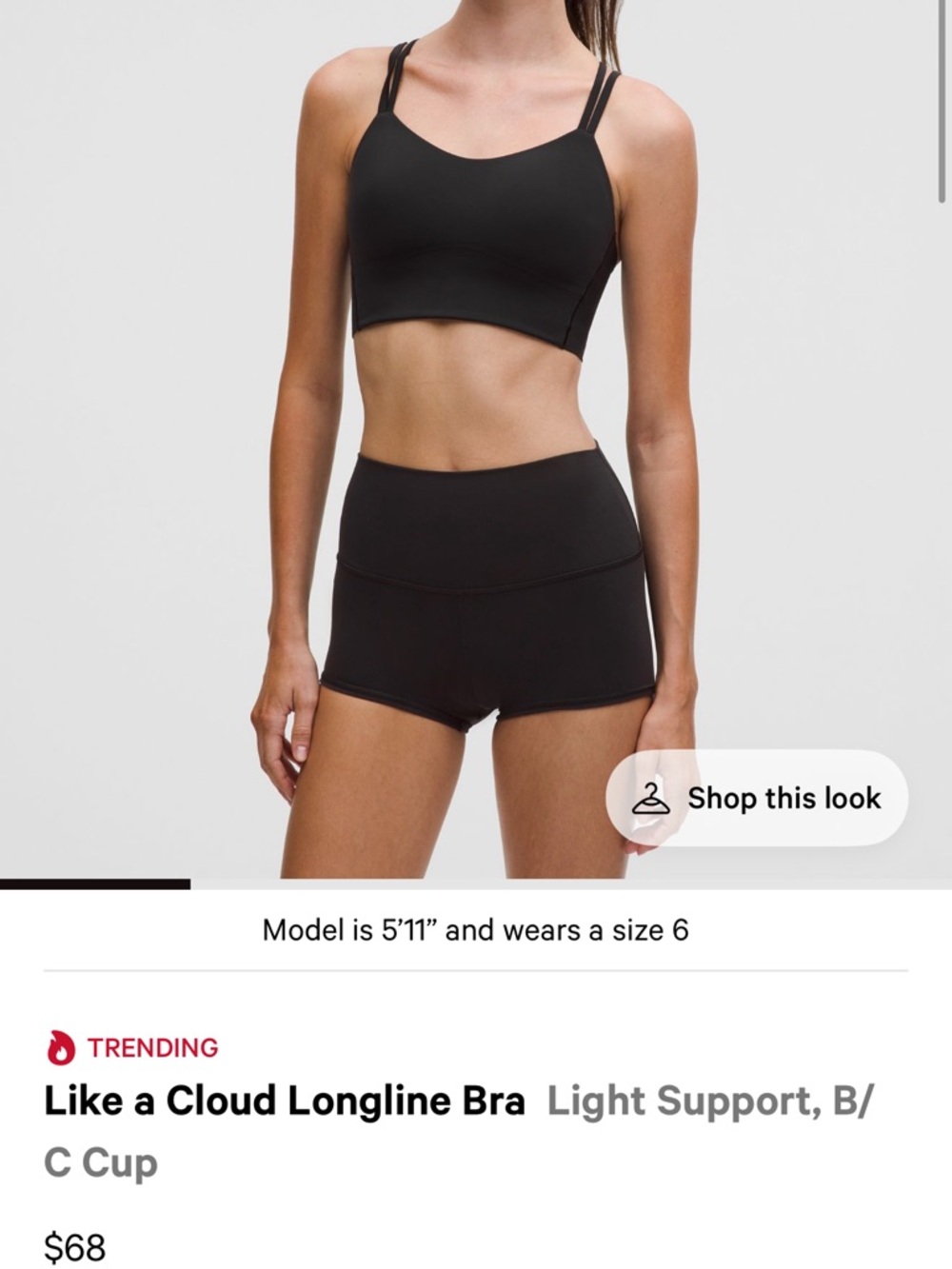Open the Shop this look pill

point(757,798)
